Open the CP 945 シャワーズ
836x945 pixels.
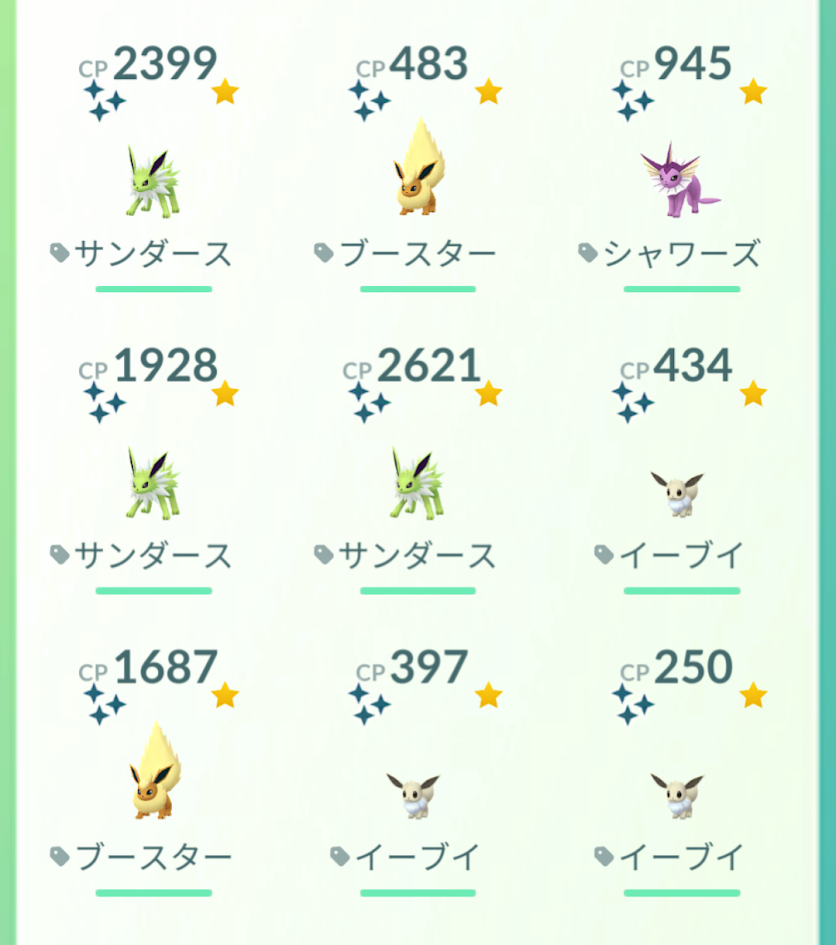pyautogui.click(x=680, y=182)
